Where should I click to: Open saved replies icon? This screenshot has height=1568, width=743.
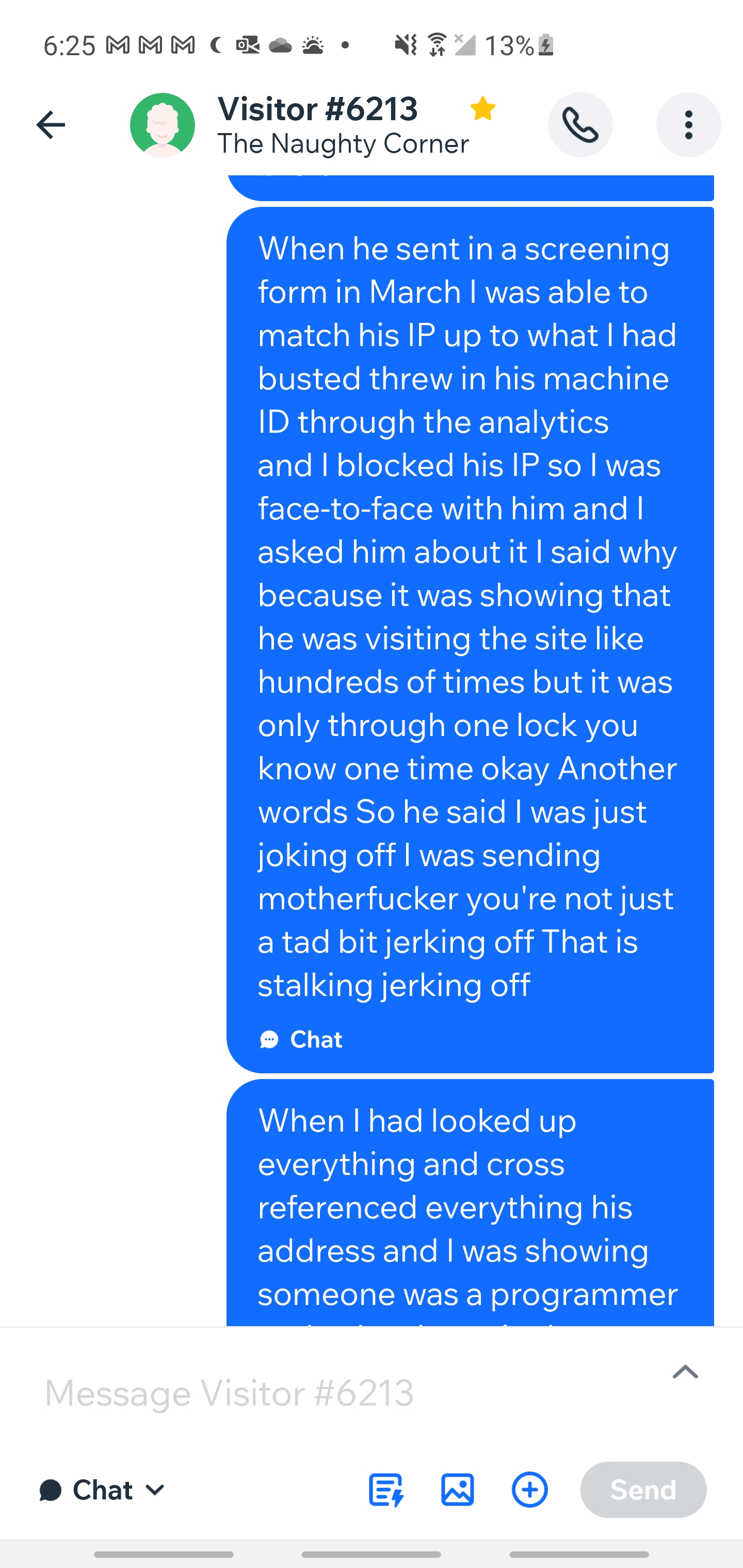[386, 1490]
